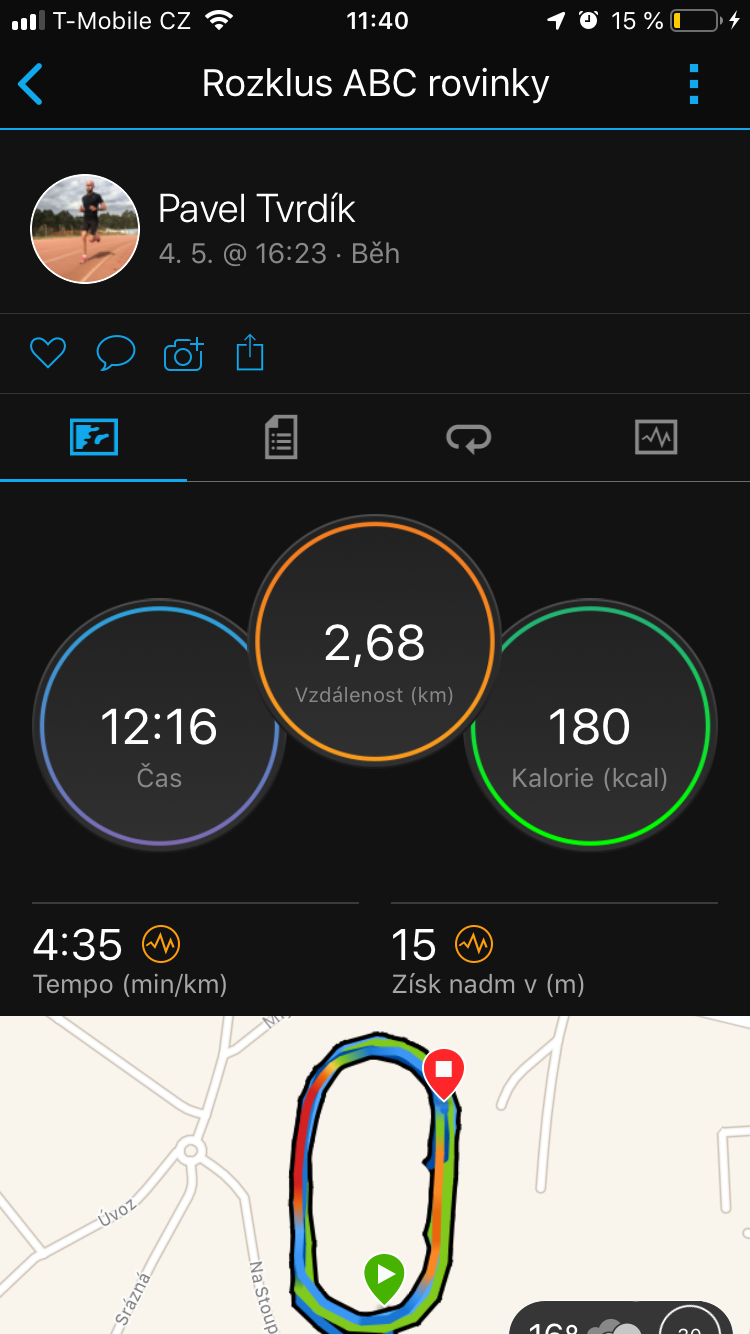Add a photo using the camera icon
Image resolution: width=750 pixels, height=1334 pixels.
point(183,353)
